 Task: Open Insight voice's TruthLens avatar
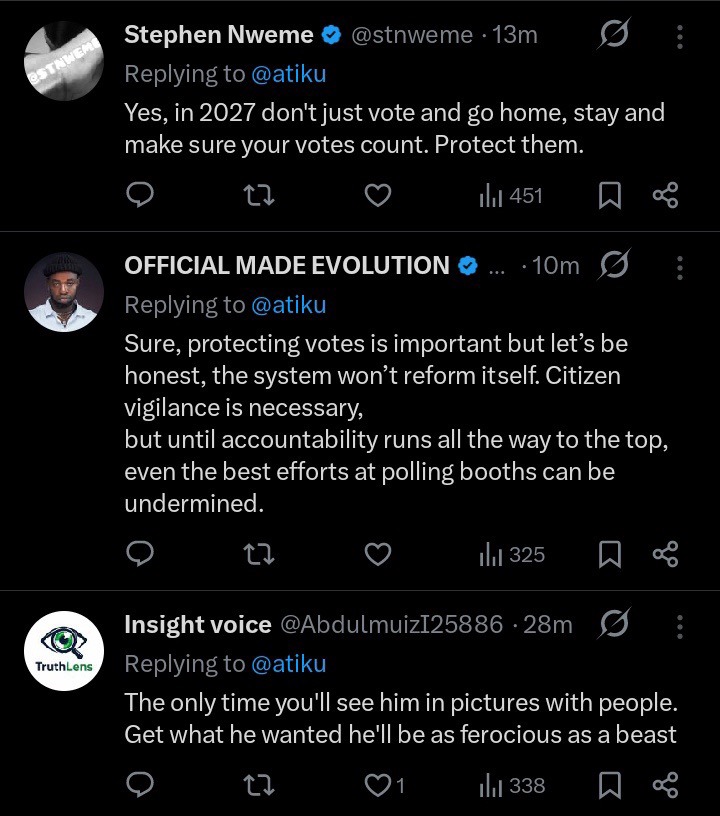(63, 650)
